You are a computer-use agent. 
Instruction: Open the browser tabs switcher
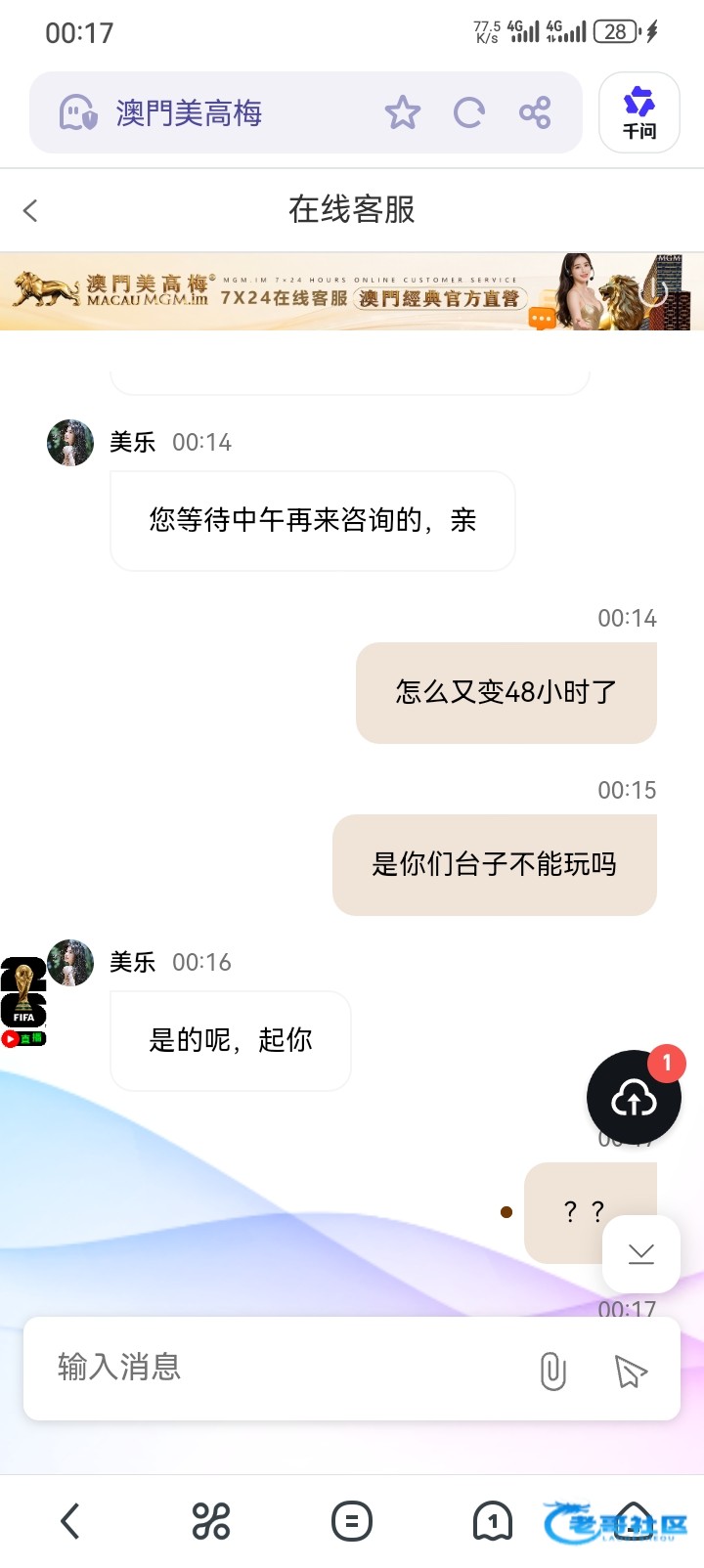(x=493, y=1521)
